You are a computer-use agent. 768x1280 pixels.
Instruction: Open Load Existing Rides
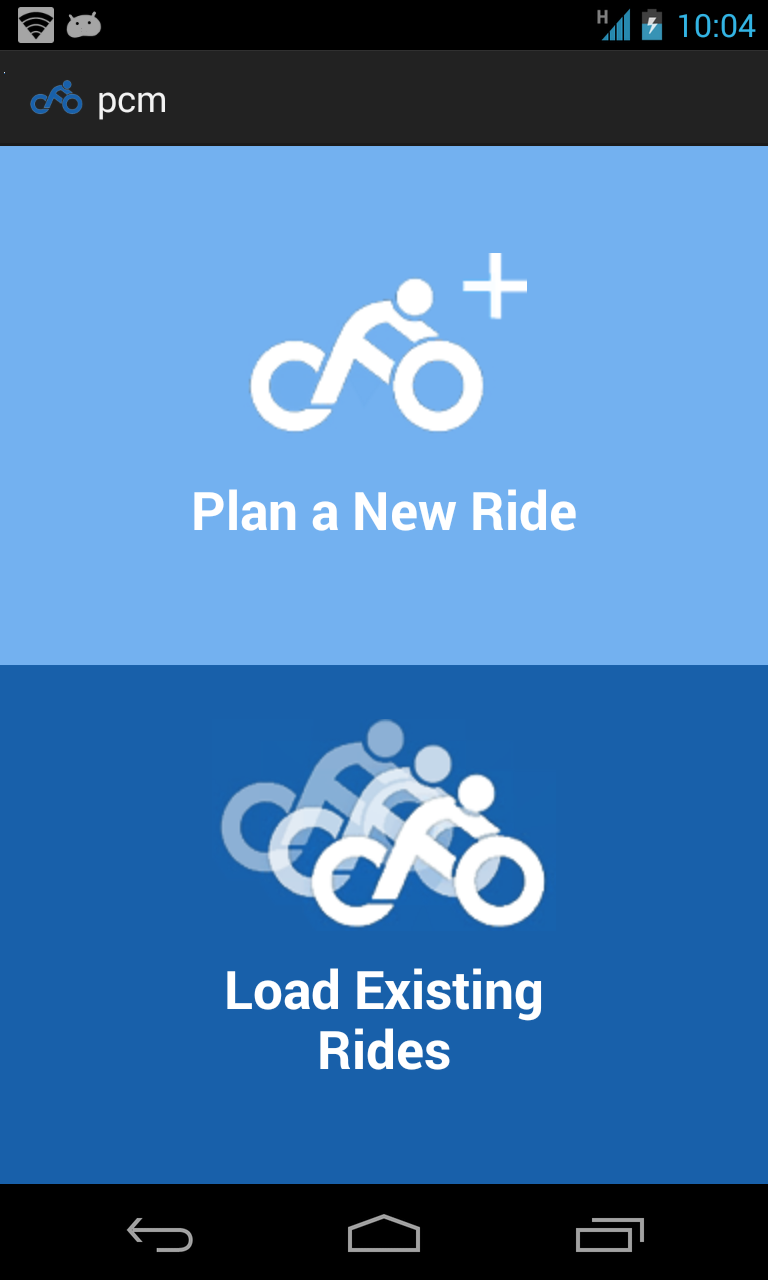pyautogui.click(x=384, y=924)
